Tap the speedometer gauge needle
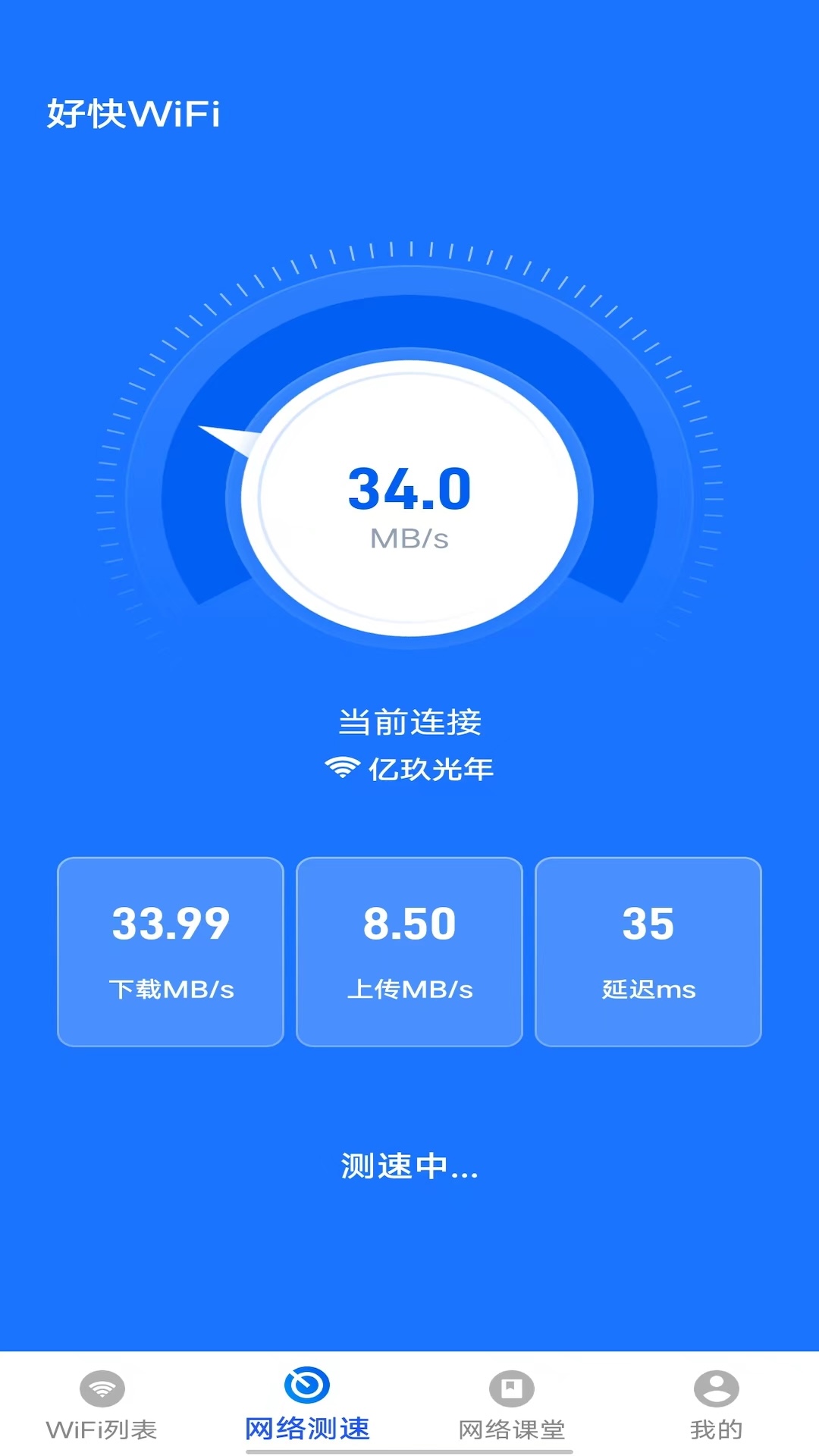The height and width of the screenshot is (1456, 819). click(x=227, y=436)
